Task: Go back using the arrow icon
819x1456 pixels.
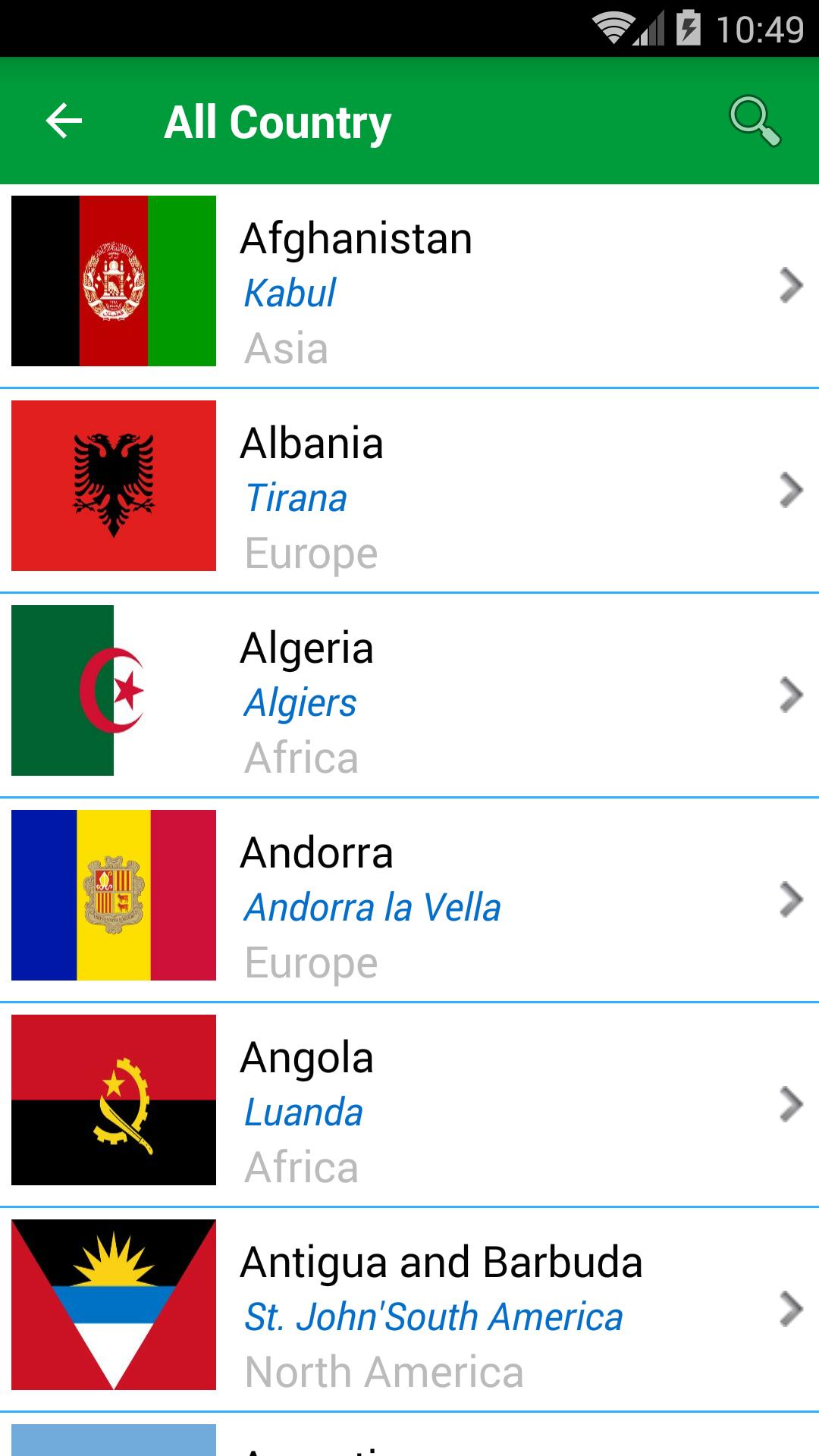Action: pos(64,121)
